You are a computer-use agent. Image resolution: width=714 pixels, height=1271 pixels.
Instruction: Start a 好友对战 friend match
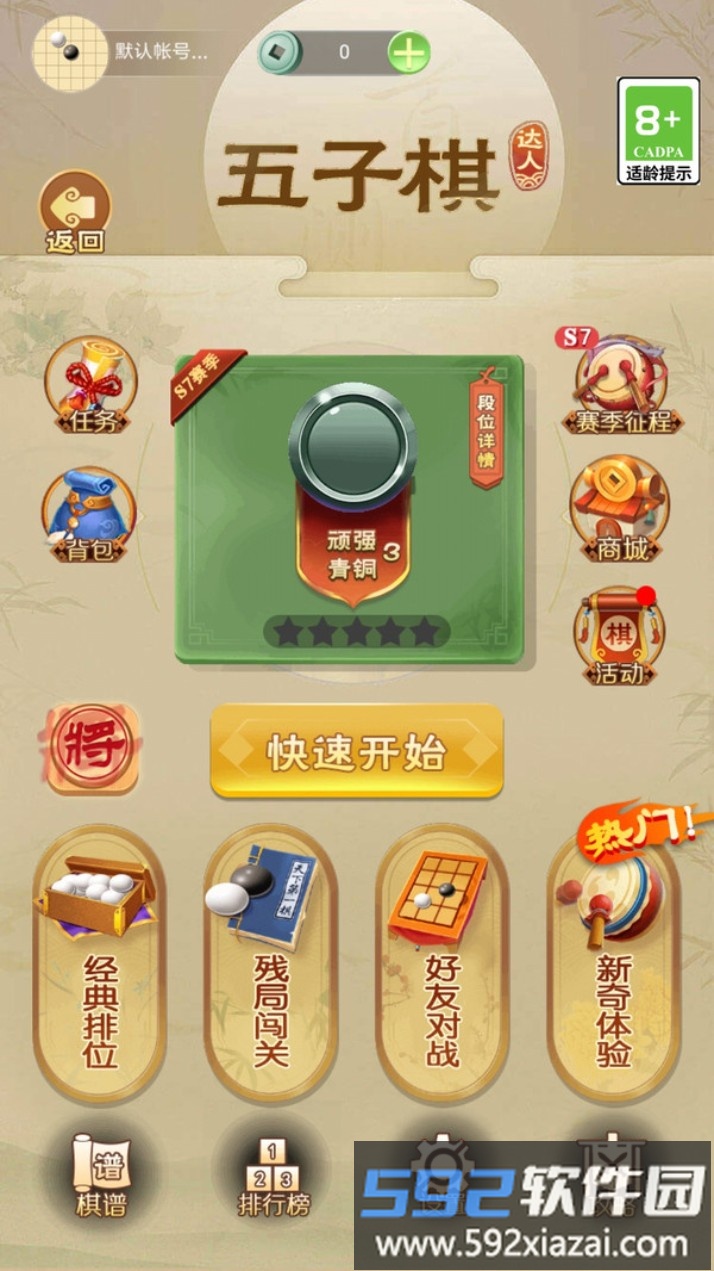[441, 962]
